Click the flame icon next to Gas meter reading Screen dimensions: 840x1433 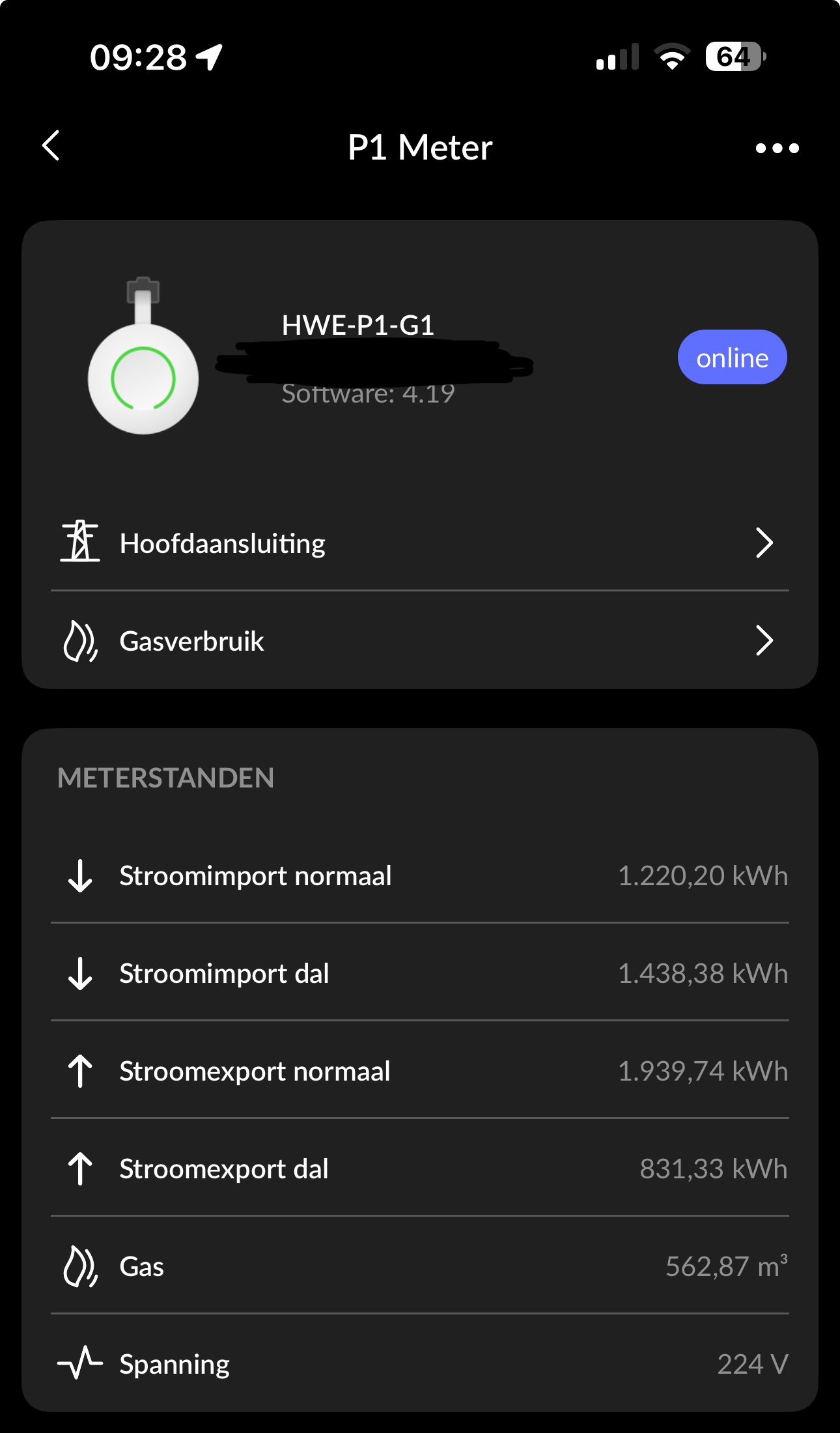click(79, 1266)
